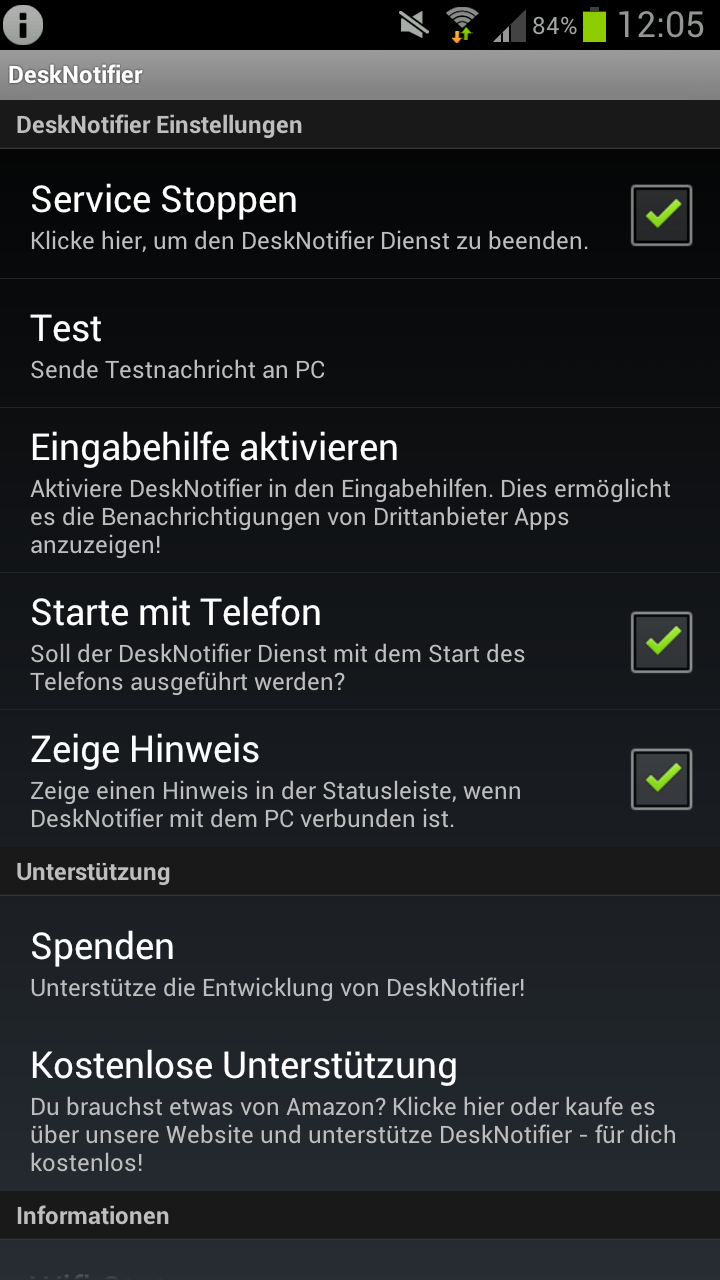This screenshot has height=1280, width=720.
Task: Disable the Zeige Hinweis checkbox
Action: point(661,779)
